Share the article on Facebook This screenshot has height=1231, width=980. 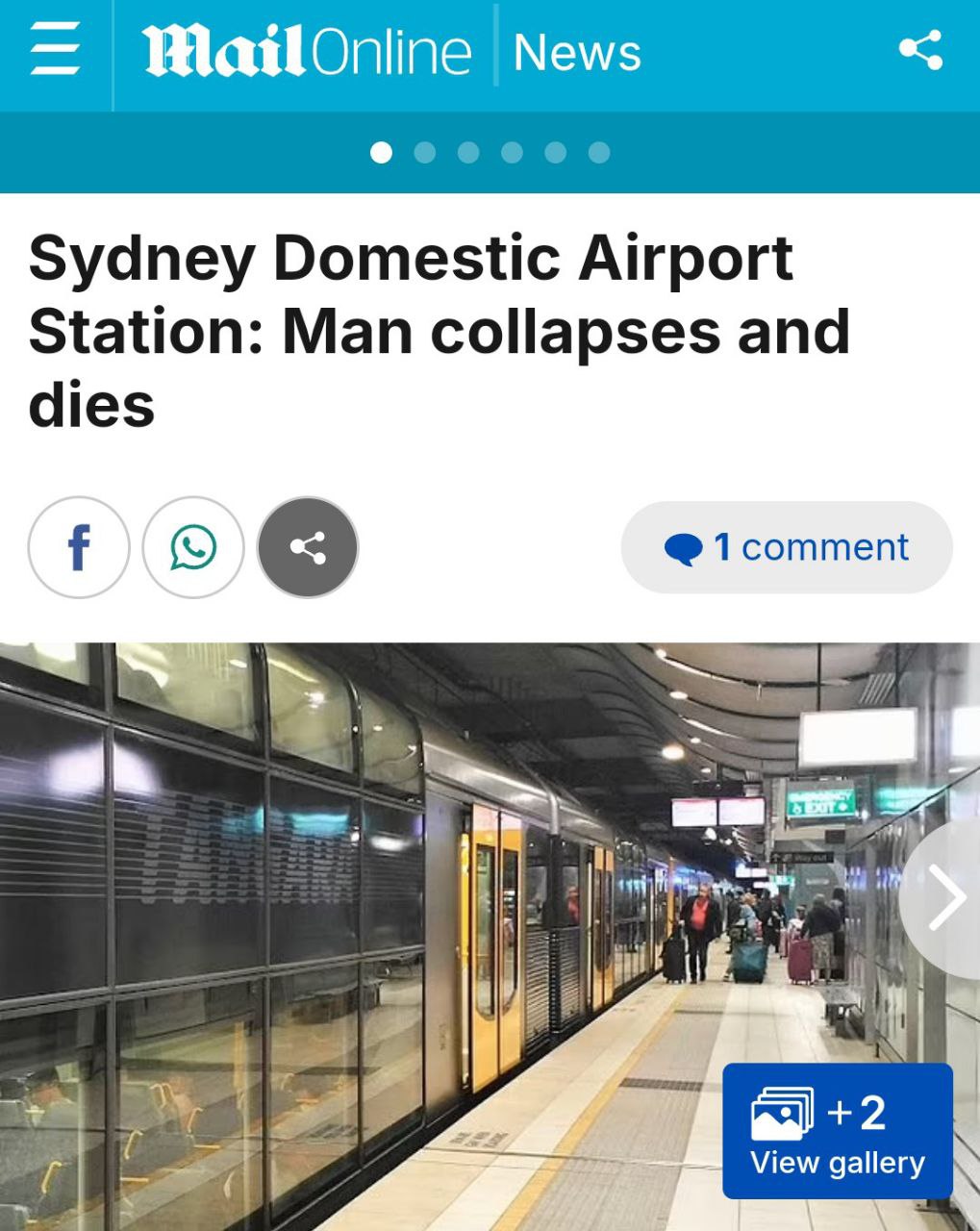(79, 547)
